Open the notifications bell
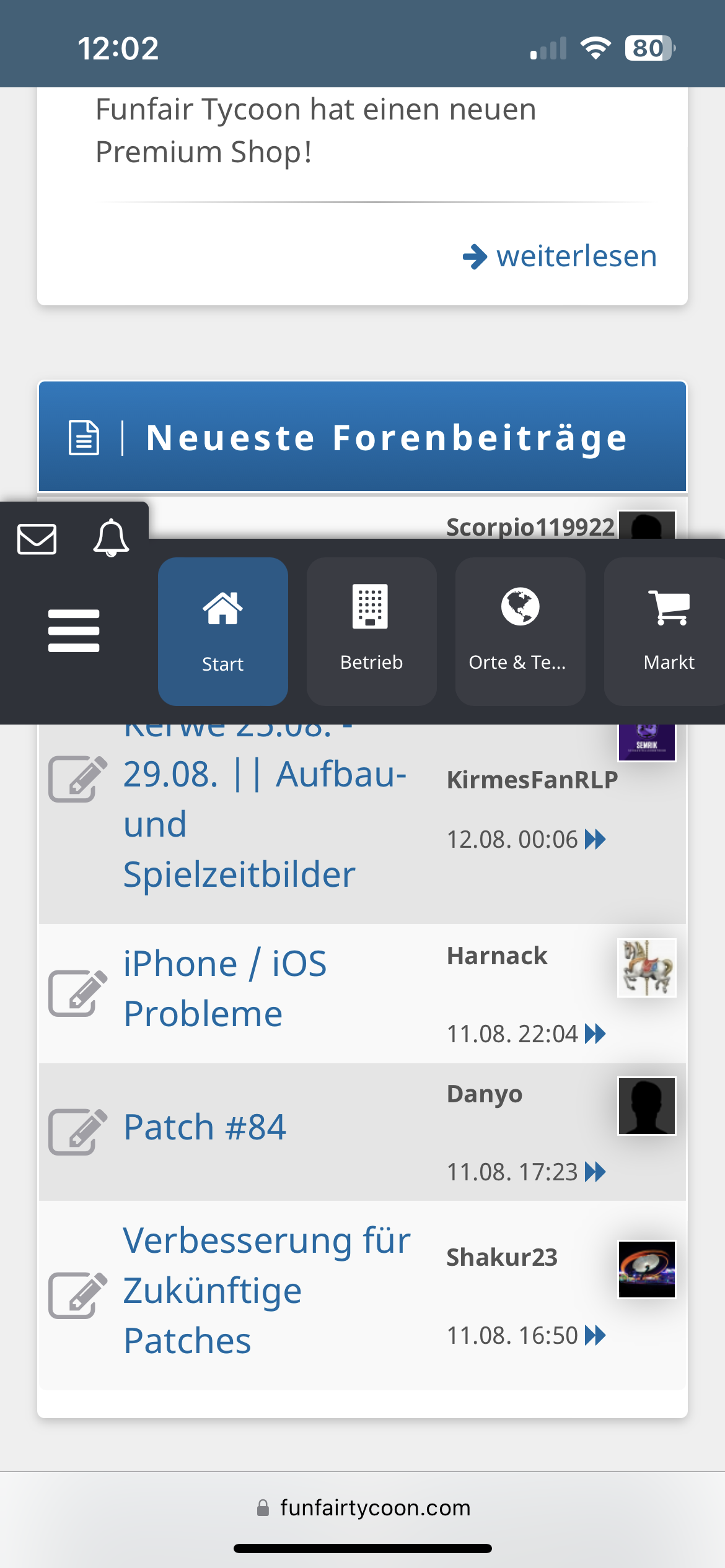This screenshot has width=725, height=1568. point(111,538)
